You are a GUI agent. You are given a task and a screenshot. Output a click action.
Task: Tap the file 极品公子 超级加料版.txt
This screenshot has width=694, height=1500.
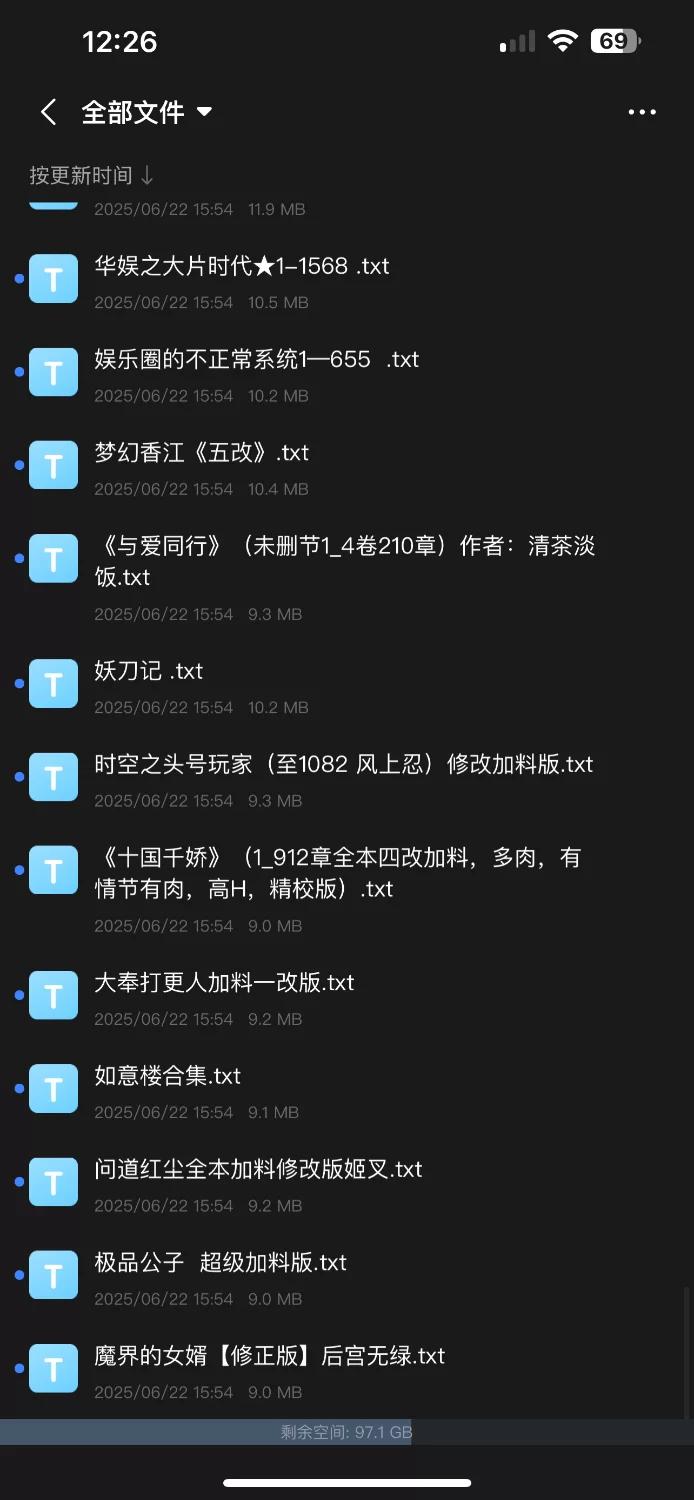(221, 1263)
